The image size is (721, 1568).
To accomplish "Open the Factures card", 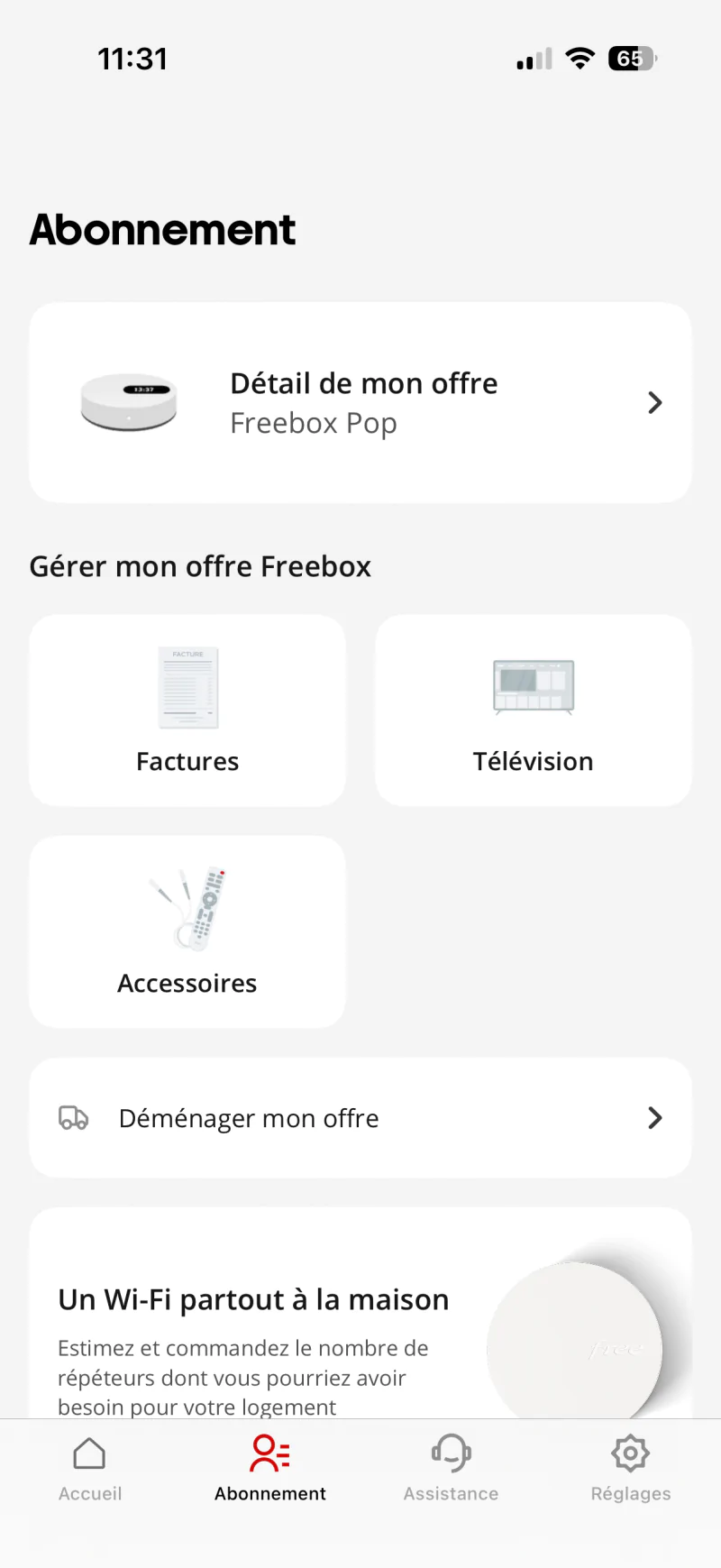I will [x=187, y=711].
